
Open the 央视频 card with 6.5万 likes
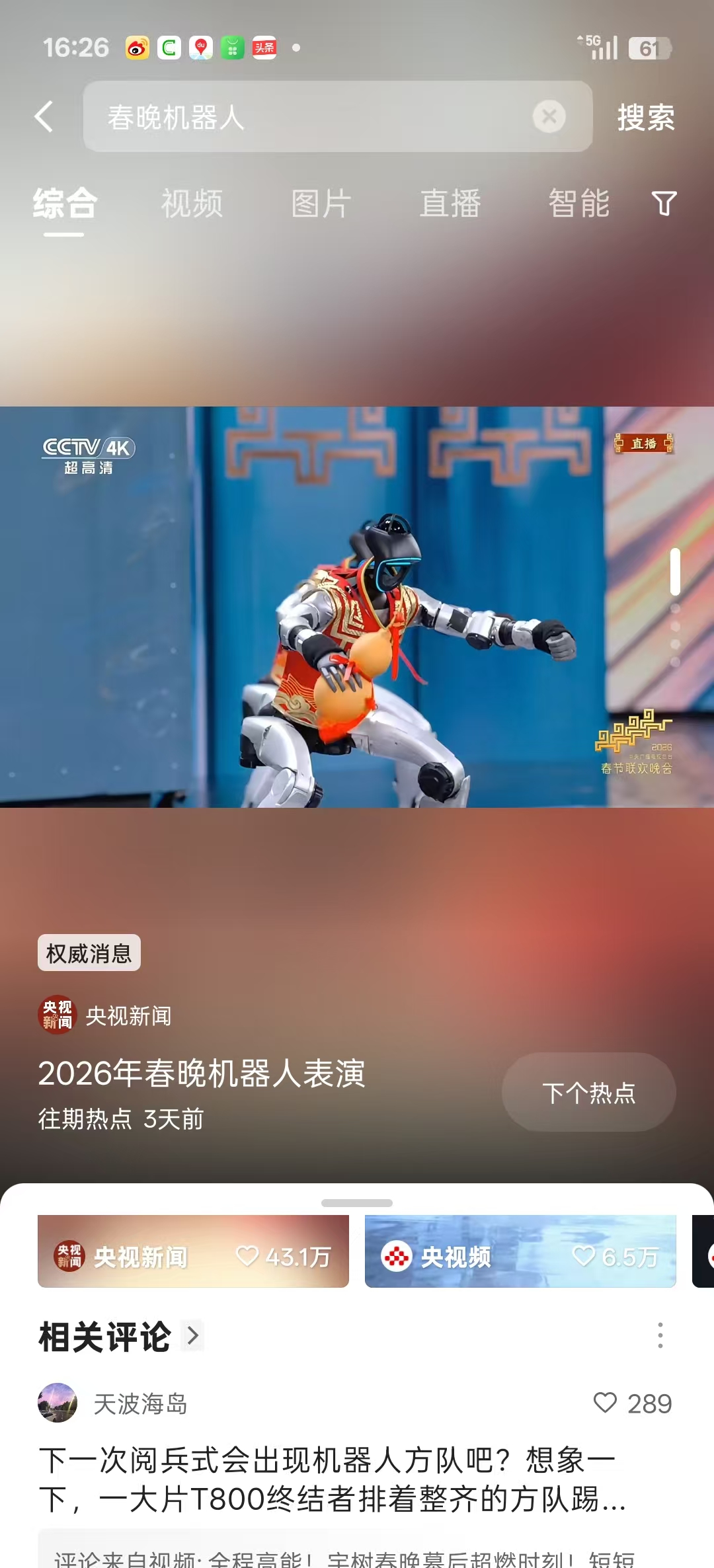(520, 1251)
